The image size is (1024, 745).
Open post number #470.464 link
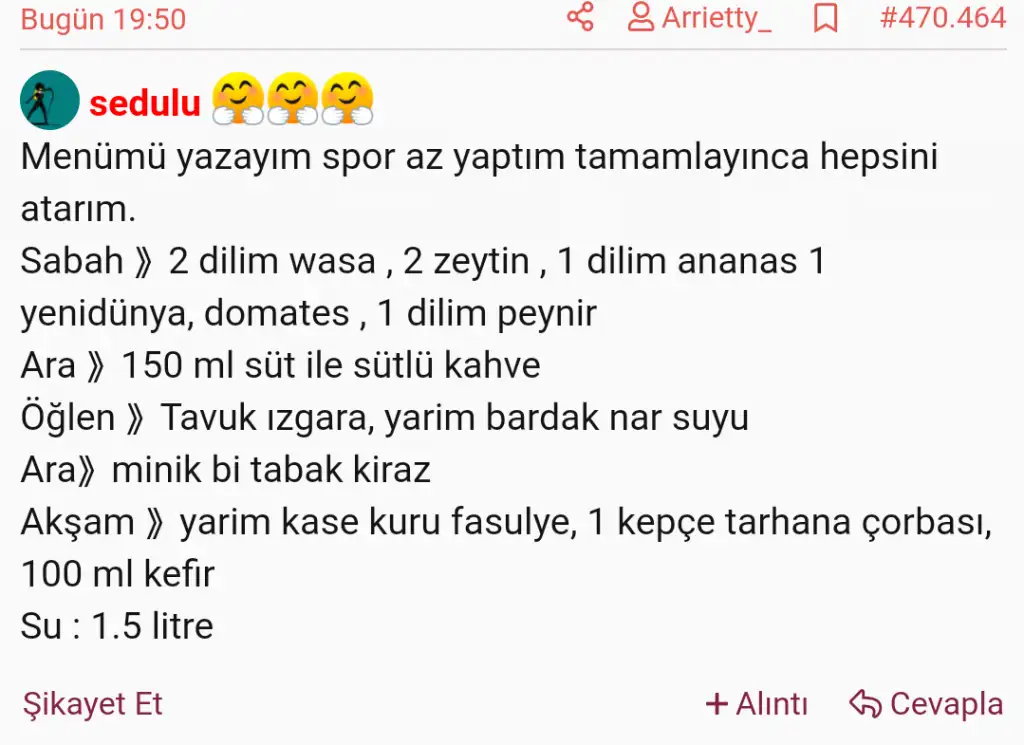tap(942, 18)
